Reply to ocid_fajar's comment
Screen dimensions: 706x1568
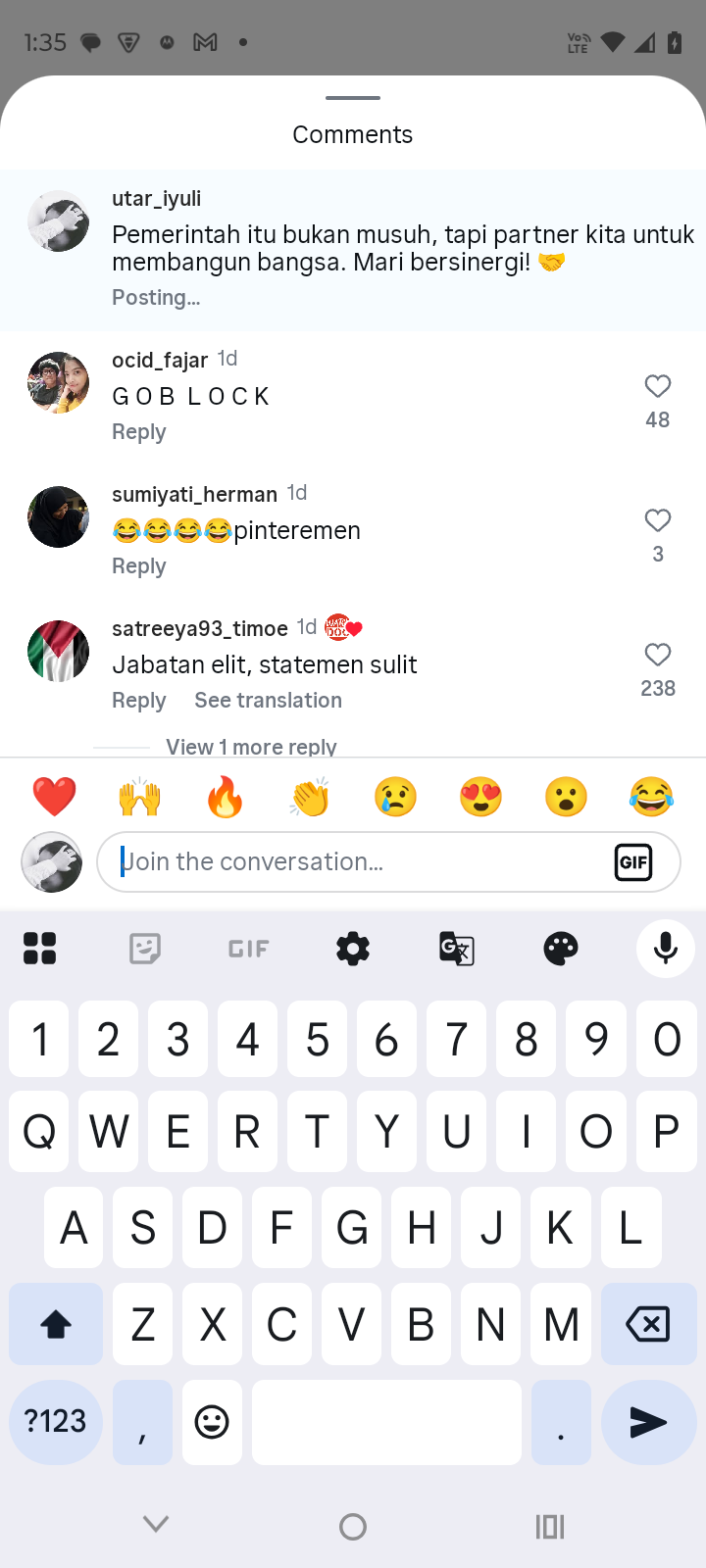(x=139, y=432)
